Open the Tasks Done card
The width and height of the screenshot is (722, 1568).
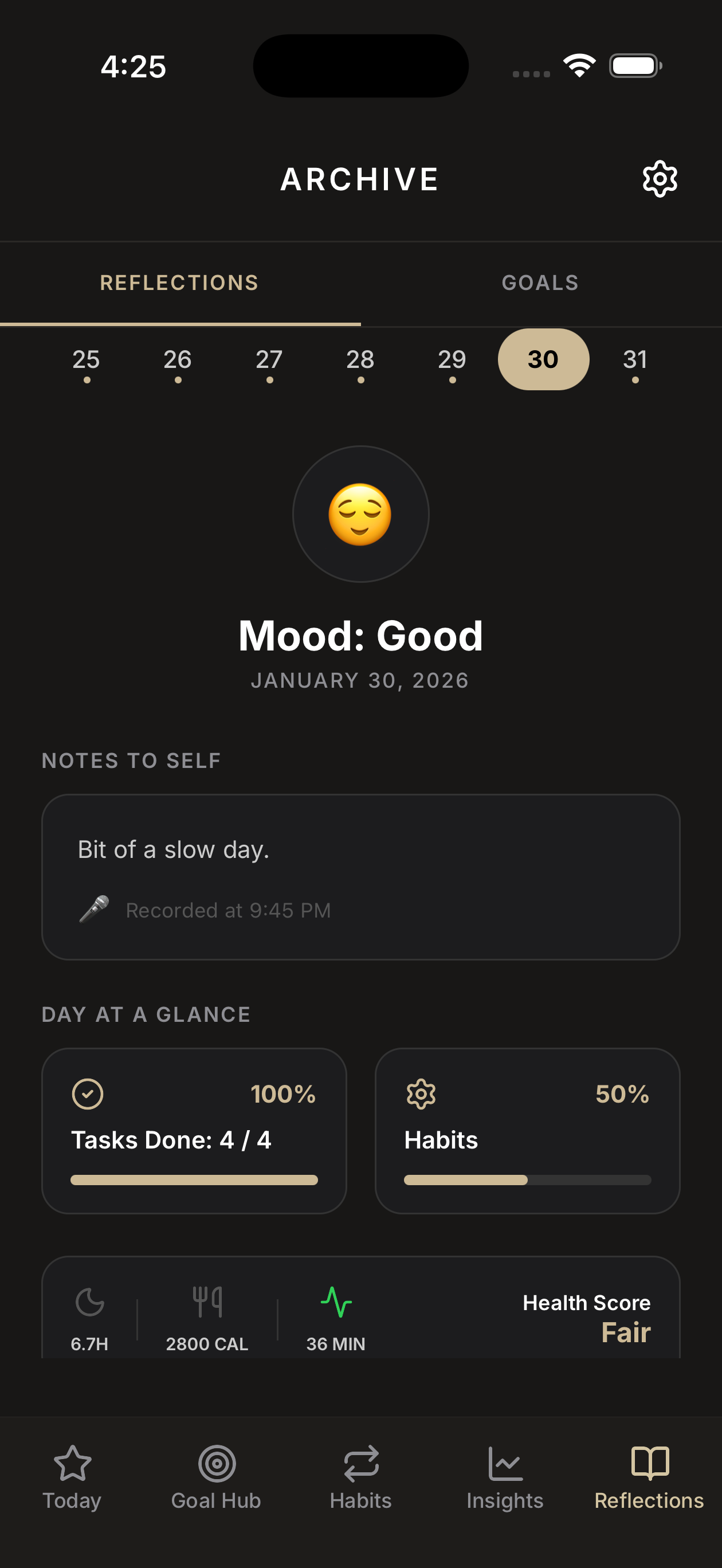194,1130
